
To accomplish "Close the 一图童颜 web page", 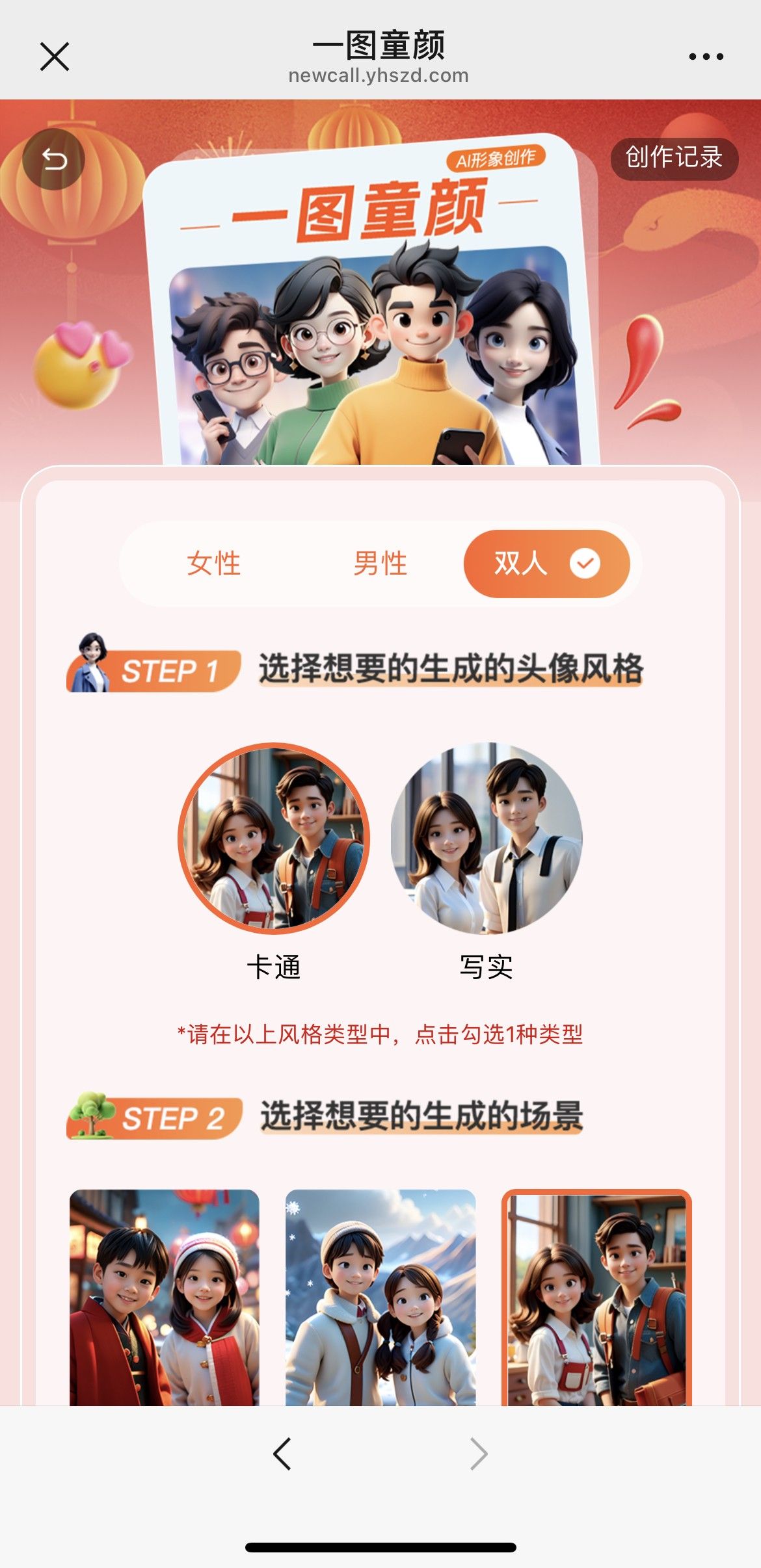I will pos(55,57).
